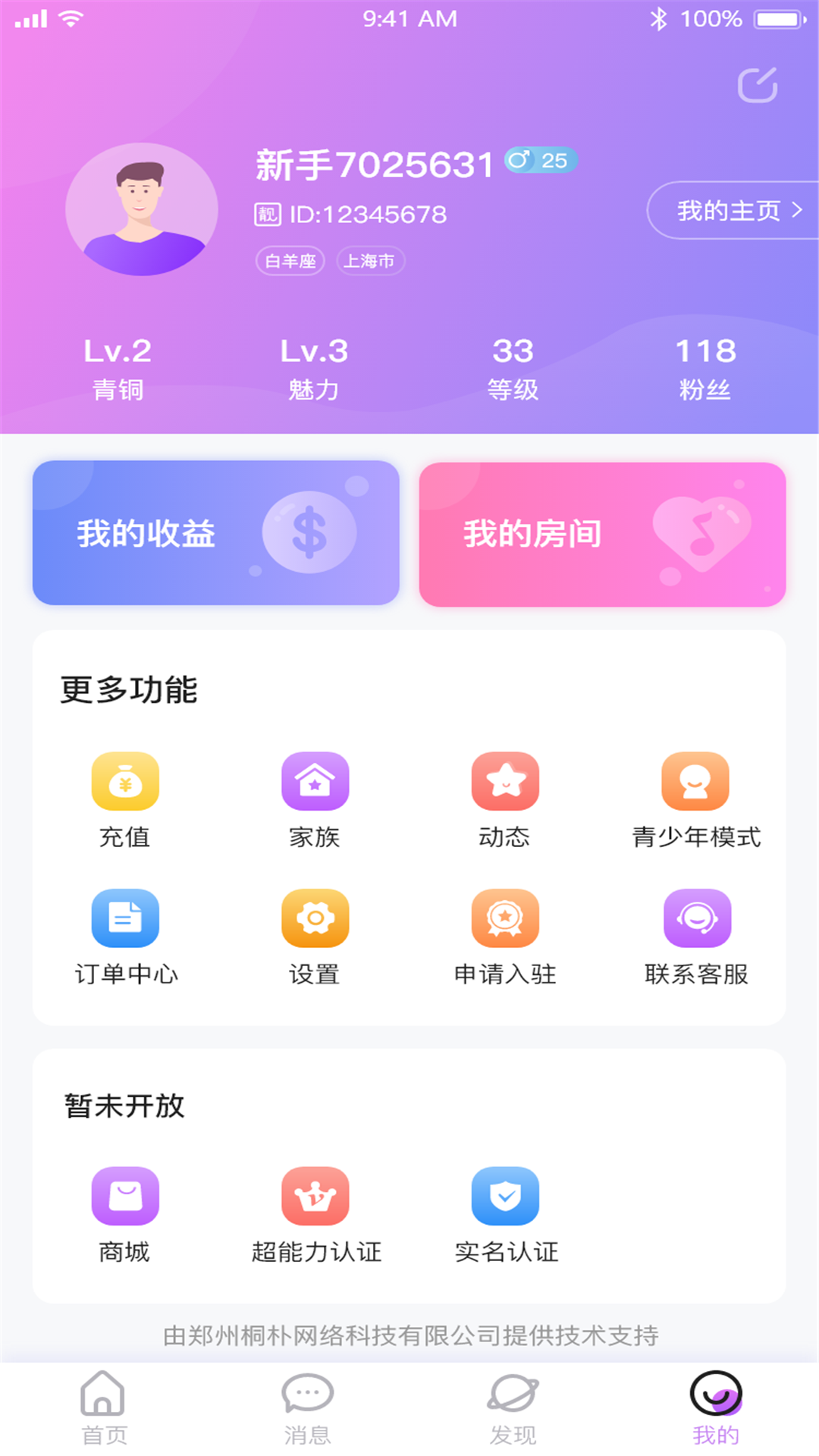Tap the edit profile icon
Viewport: 819px width, 1456px height.
click(x=757, y=85)
